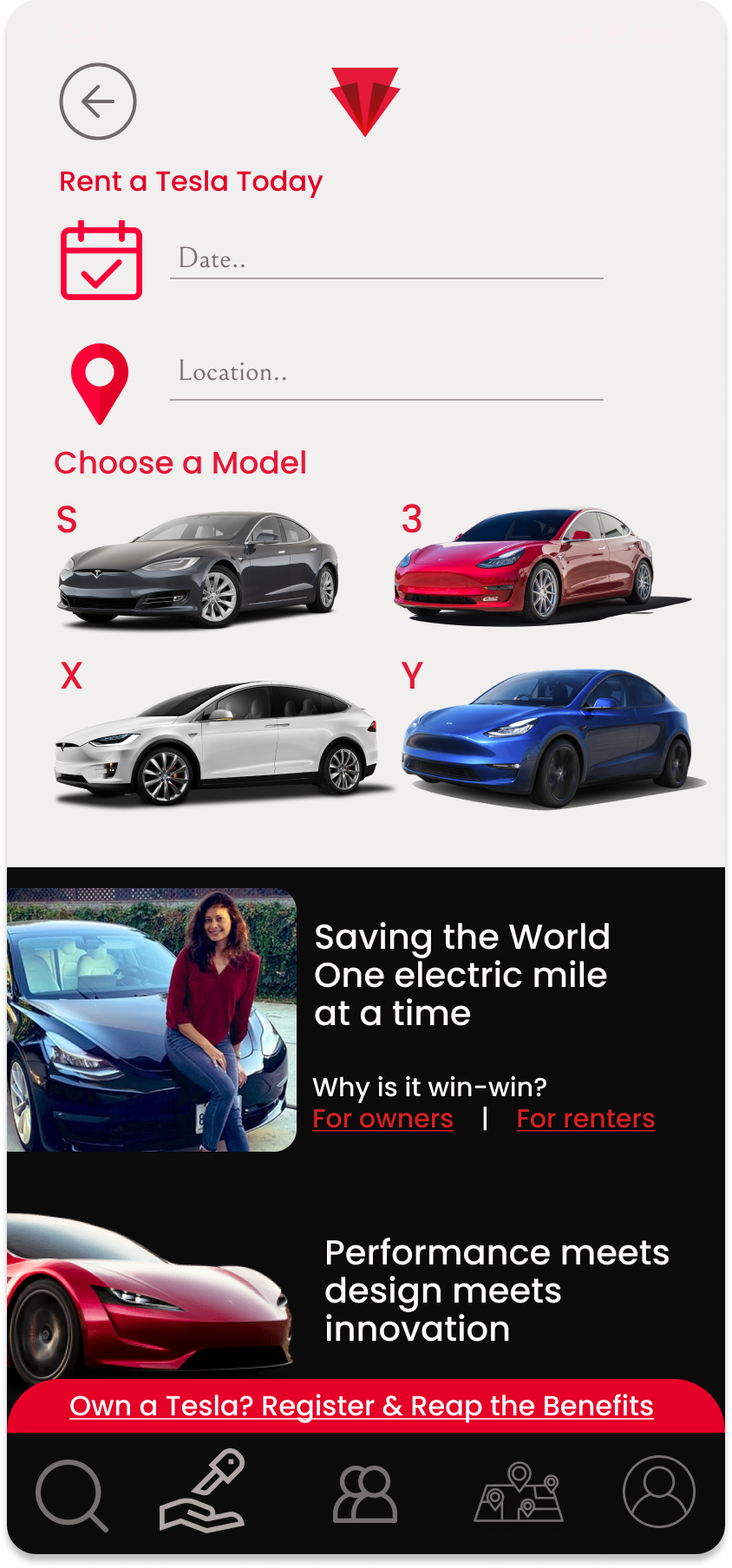Go to the profile tab
Image resolution: width=732 pixels, height=1568 pixels.
658,1492
